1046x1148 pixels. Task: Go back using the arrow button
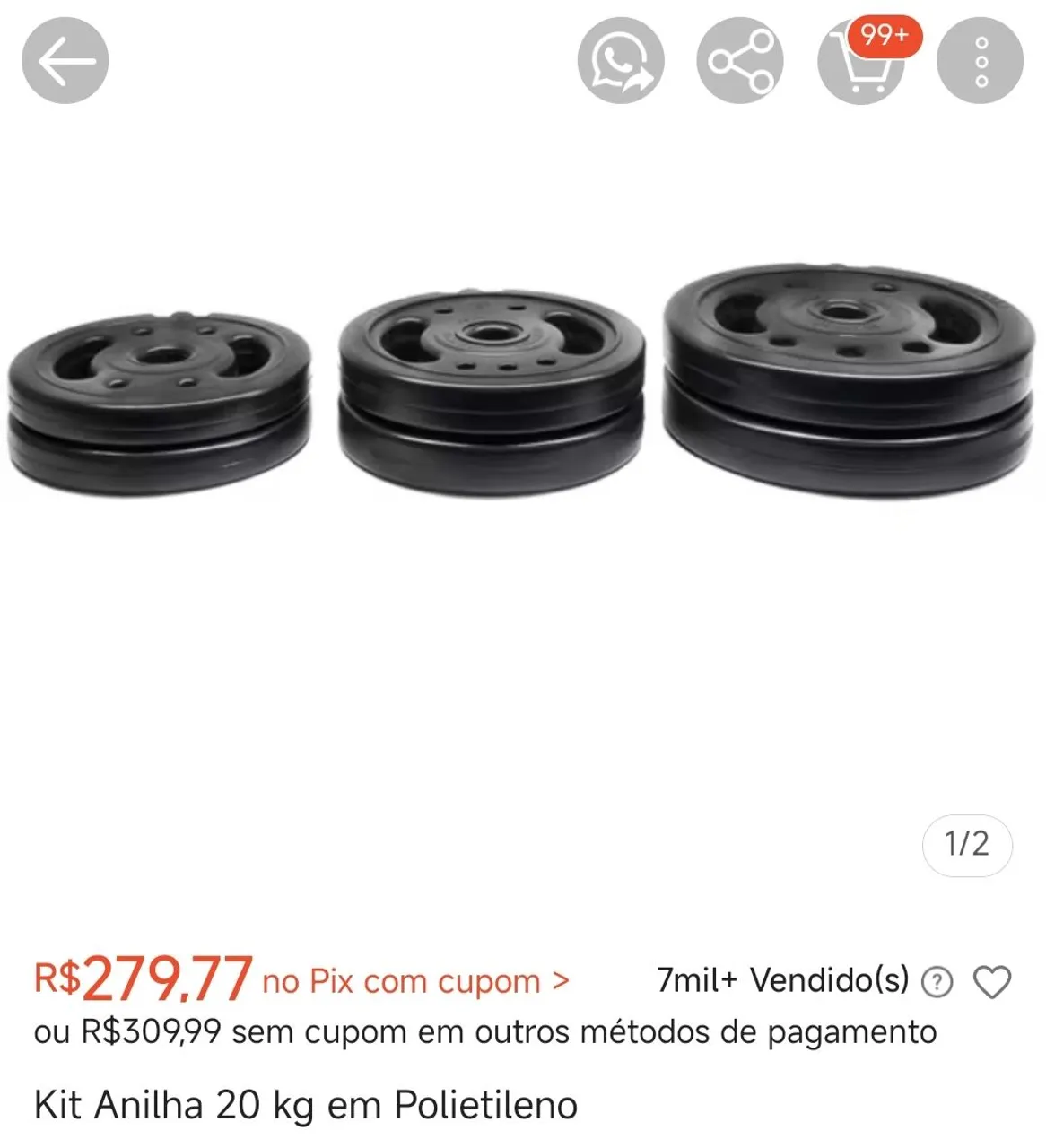pos(65,61)
